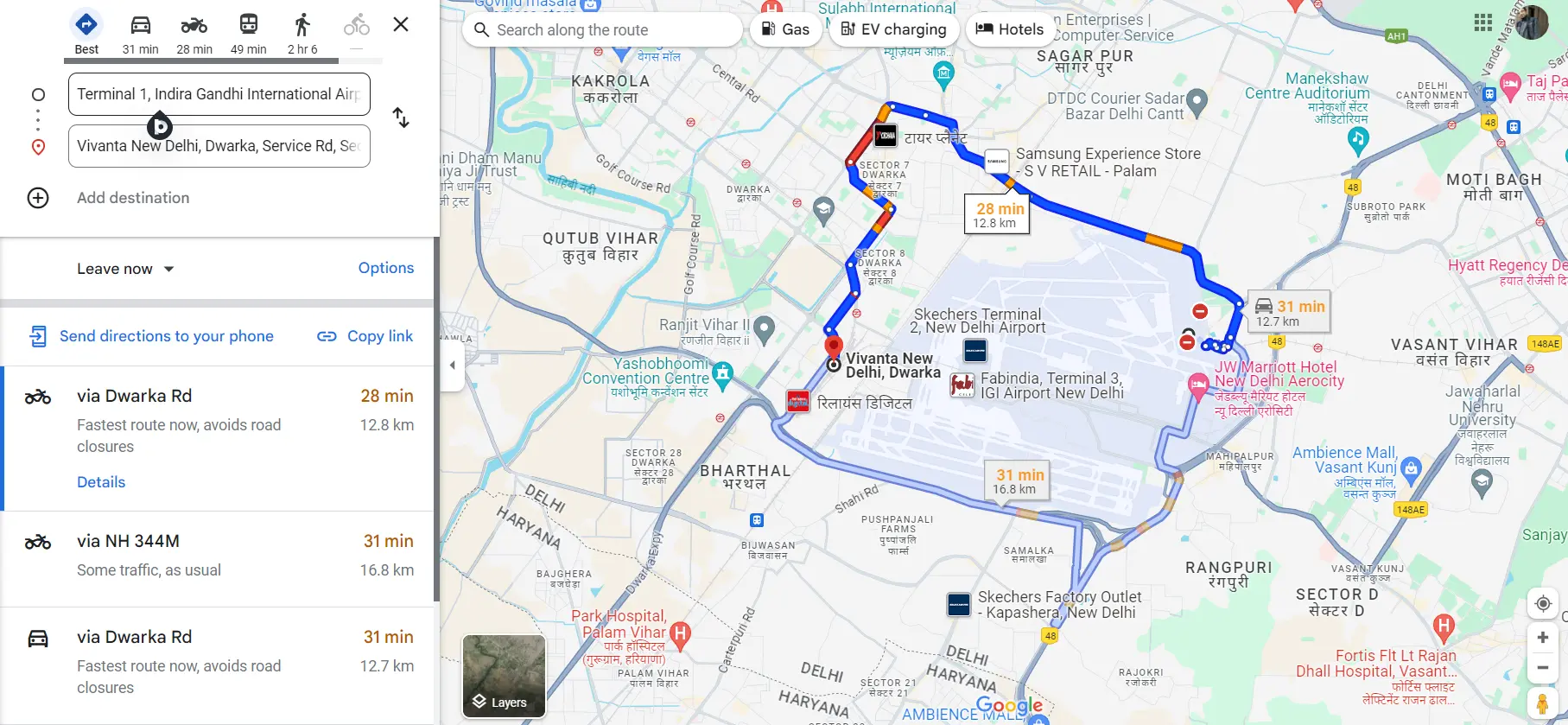Send directions to your phone
Viewport: 1568px width, 725px height.
[153, 336]
